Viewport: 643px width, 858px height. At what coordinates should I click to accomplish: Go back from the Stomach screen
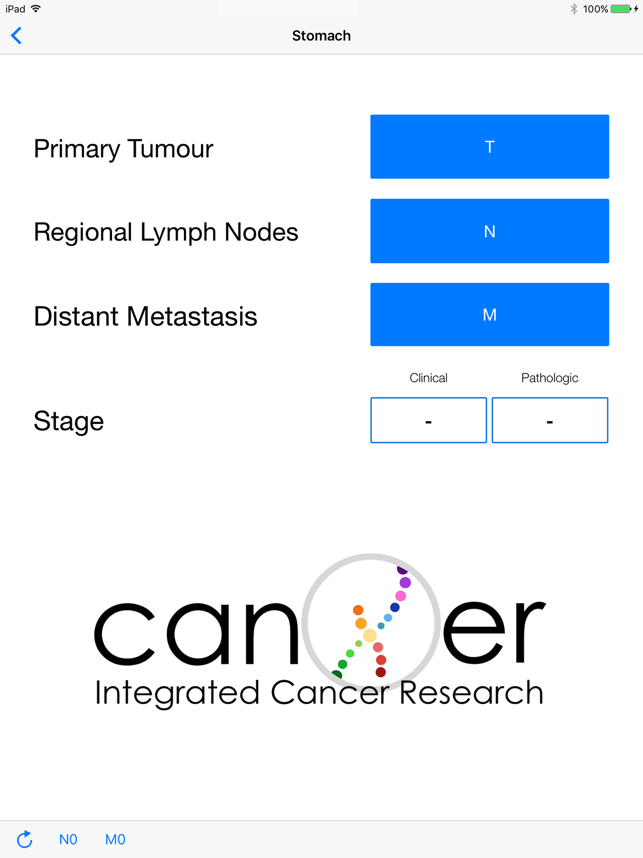point(17,36)
